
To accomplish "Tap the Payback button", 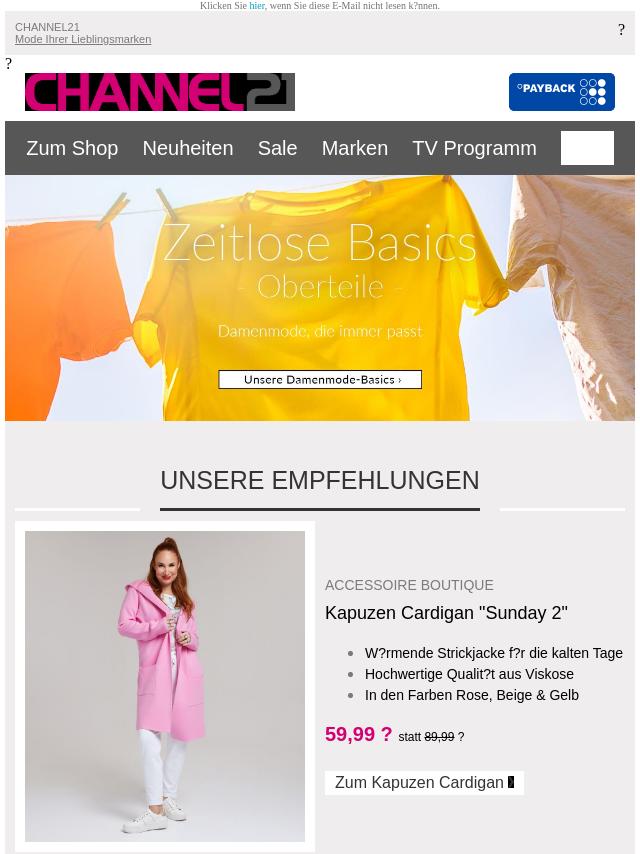I will click(561, 92).
